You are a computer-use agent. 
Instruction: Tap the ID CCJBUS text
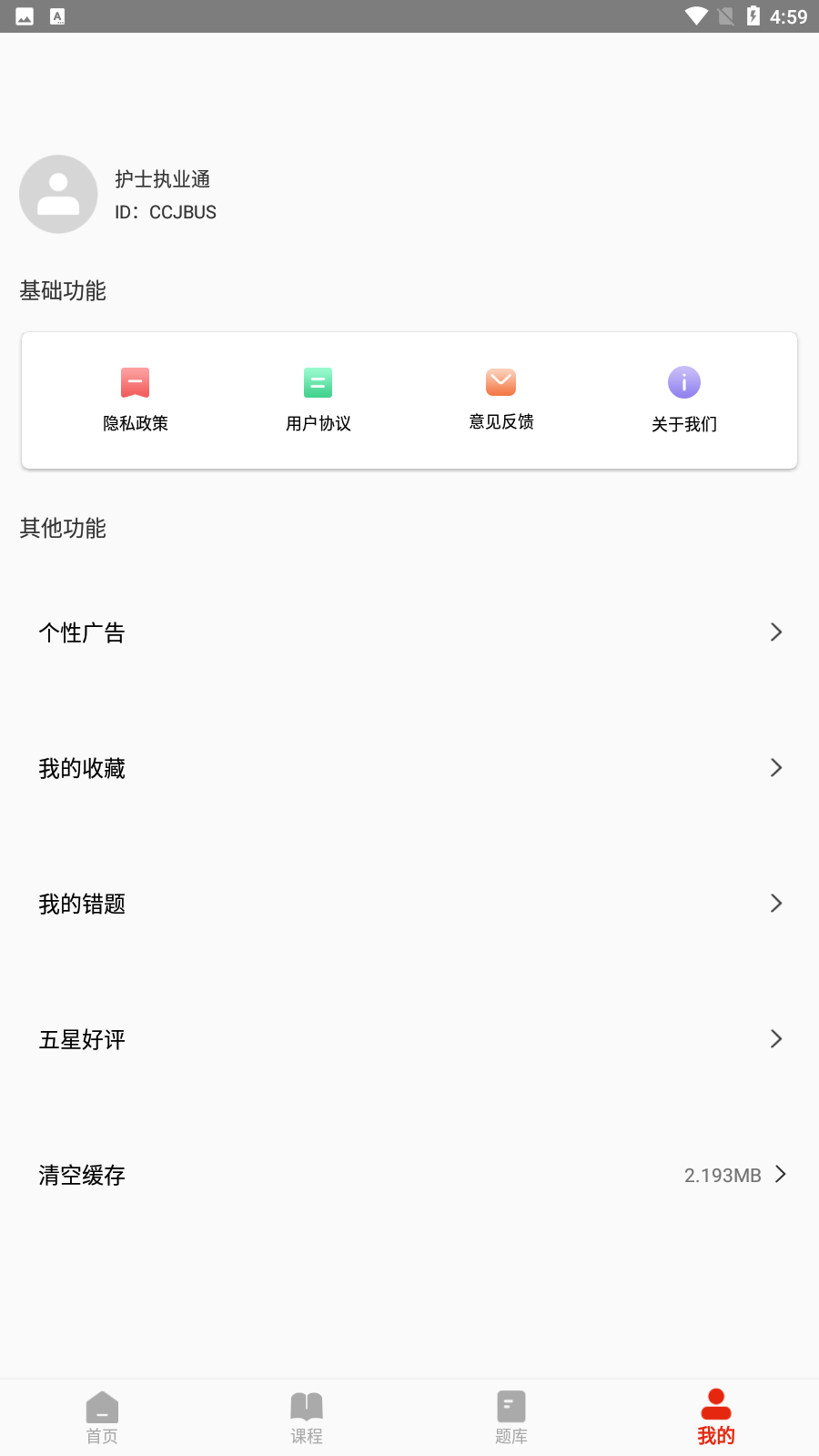(165, 211)
